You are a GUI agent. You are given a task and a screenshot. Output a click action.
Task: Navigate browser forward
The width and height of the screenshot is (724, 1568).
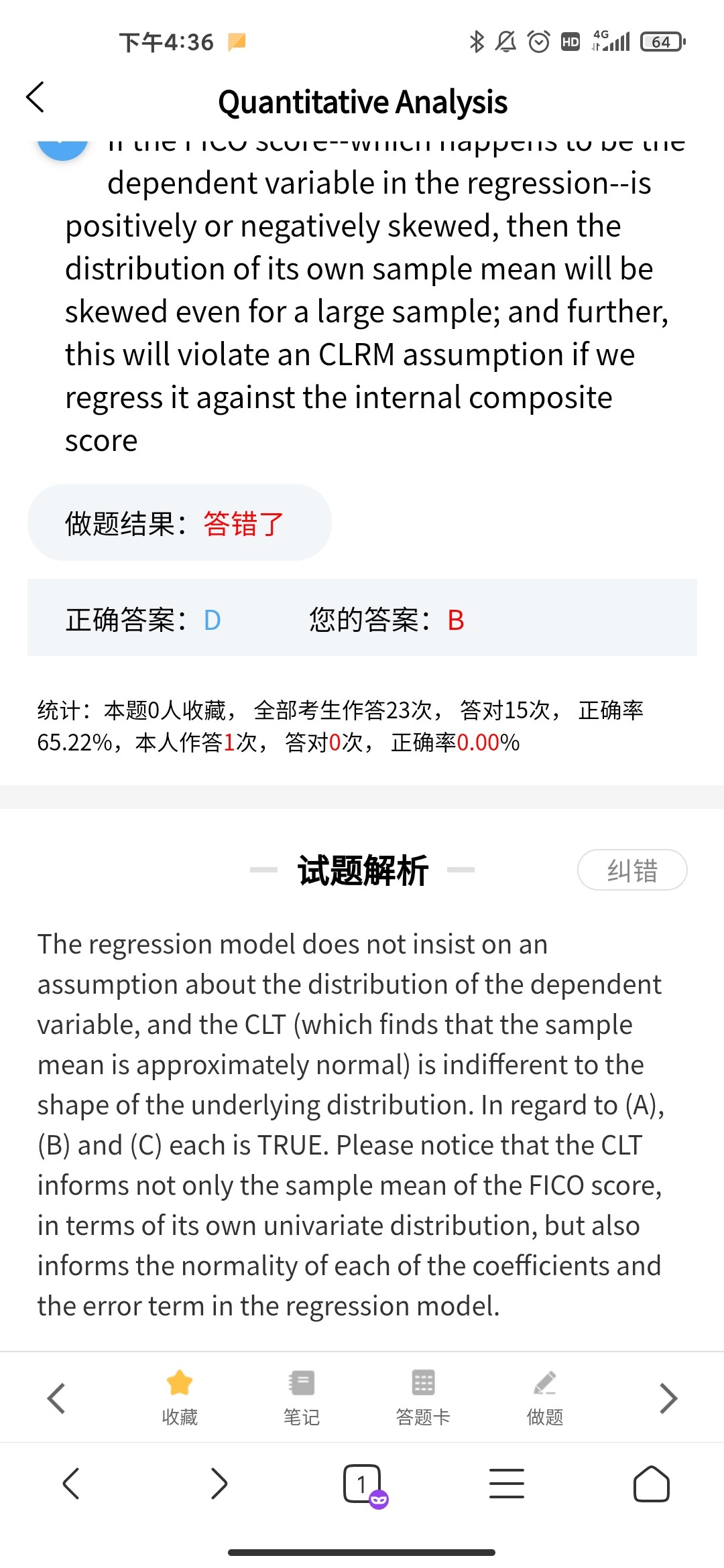pos(219,1483)
